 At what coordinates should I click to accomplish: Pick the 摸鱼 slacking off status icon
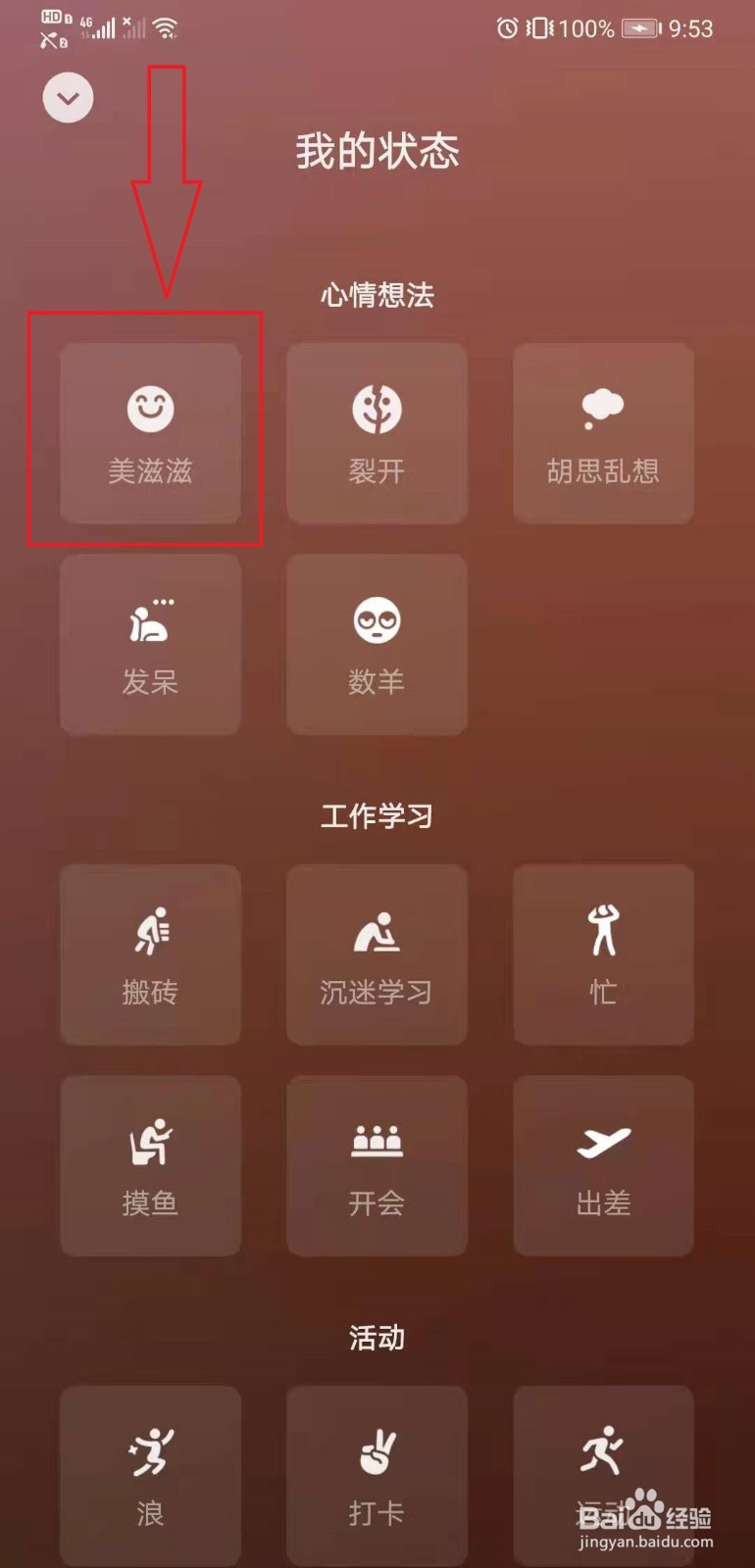tap(149, 1164)
